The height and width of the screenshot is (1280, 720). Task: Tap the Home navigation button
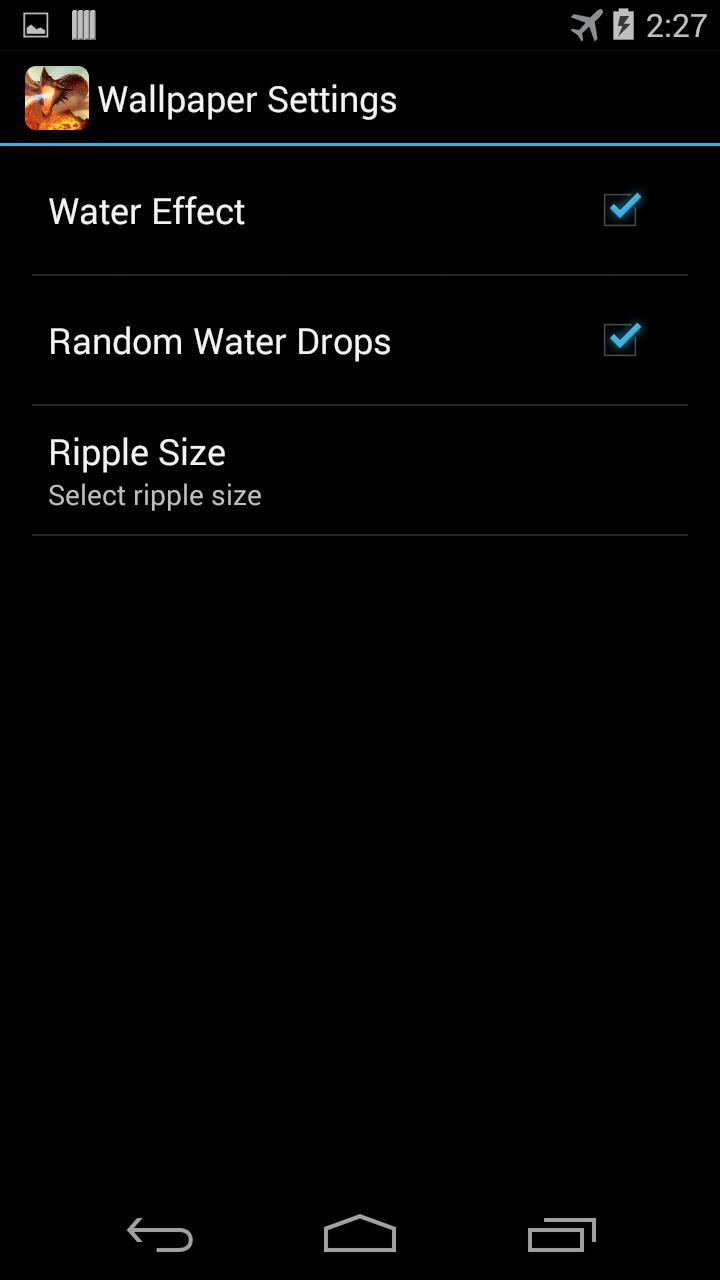coord(359,1235)
